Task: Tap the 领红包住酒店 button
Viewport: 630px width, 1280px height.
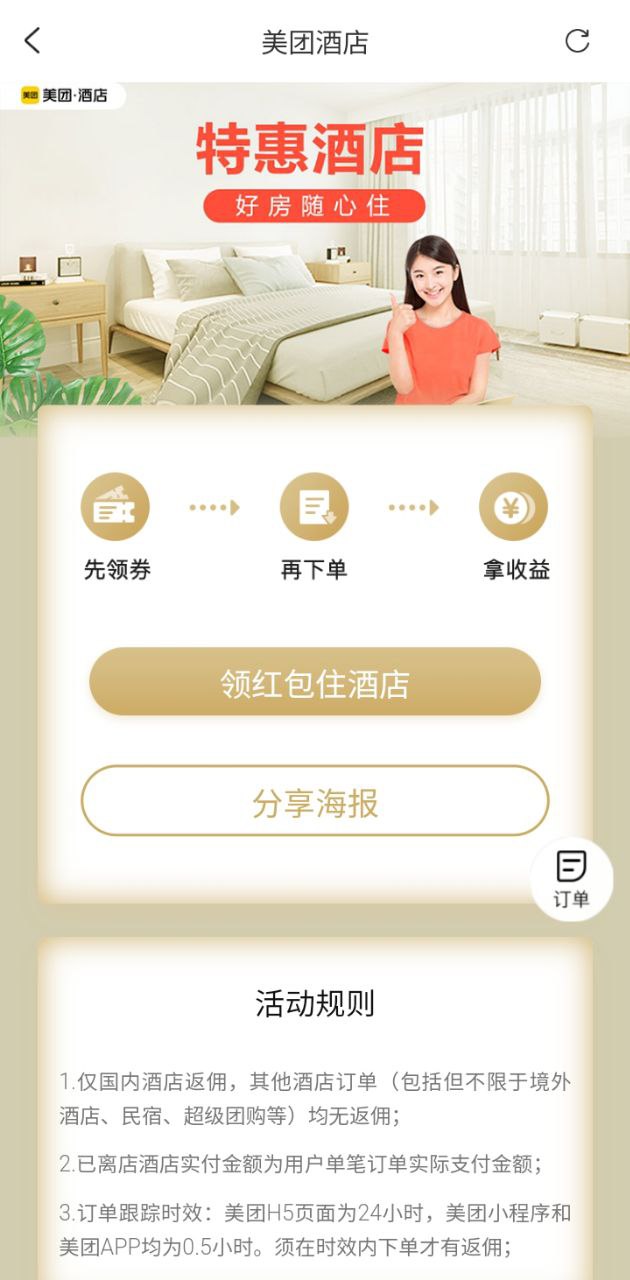Action: click(x=315, y=682)
